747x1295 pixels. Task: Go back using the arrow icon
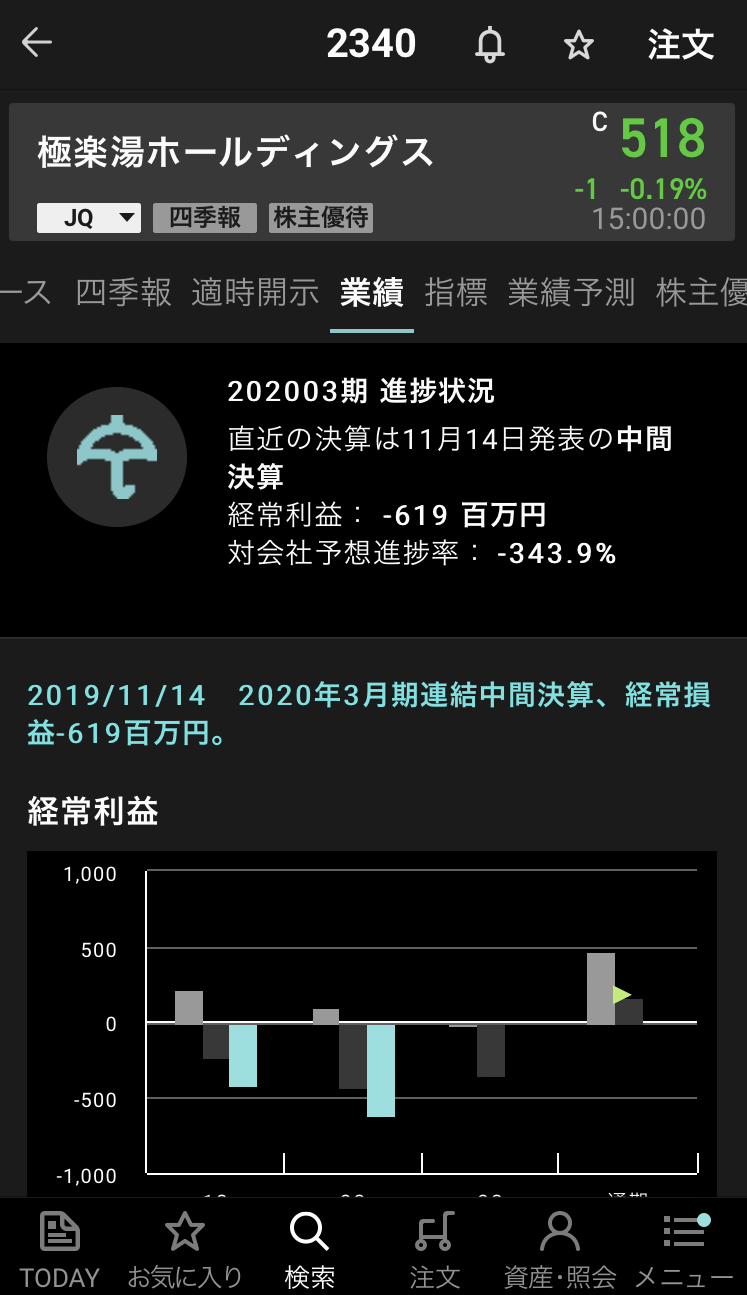coord(37,44)
